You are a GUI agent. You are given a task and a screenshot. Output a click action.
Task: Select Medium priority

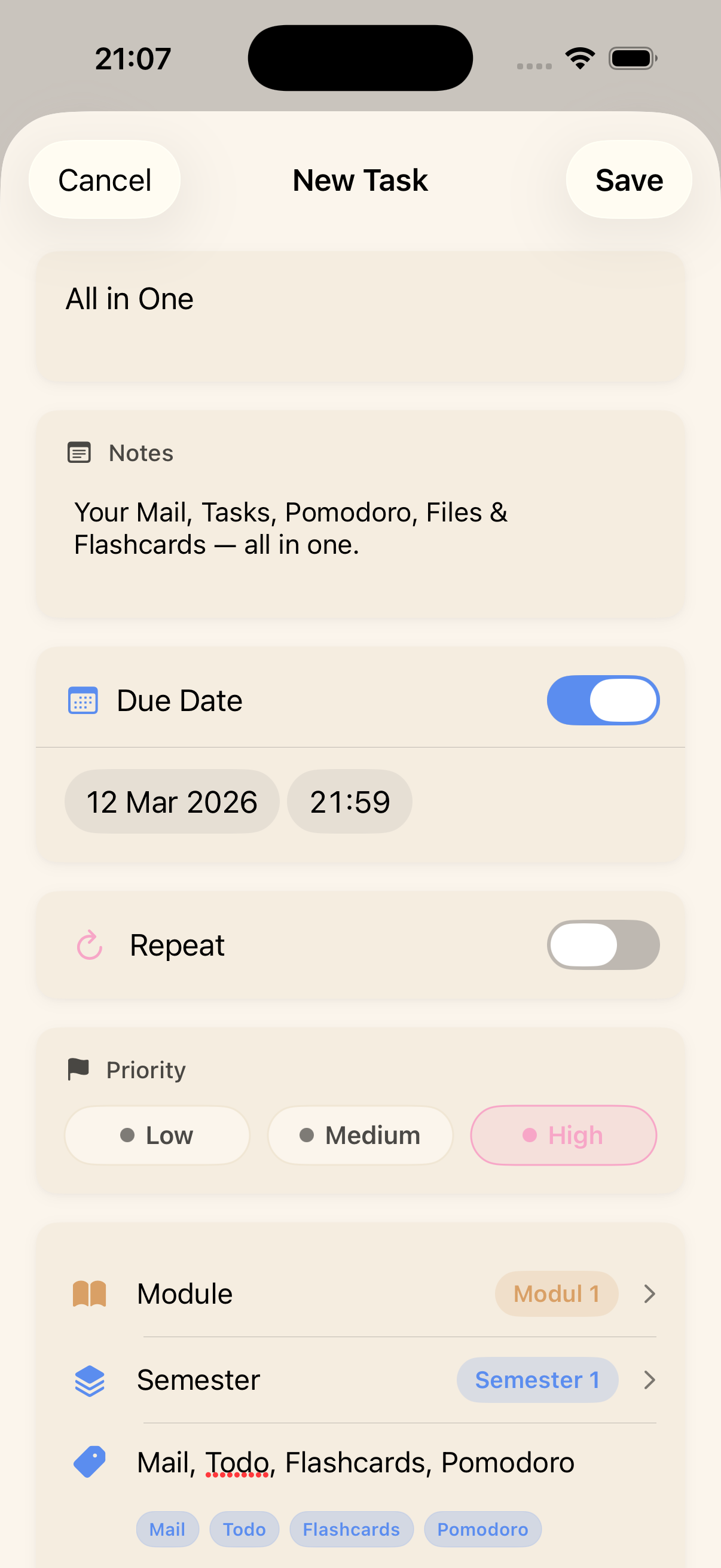click(x=359, y=1134)
